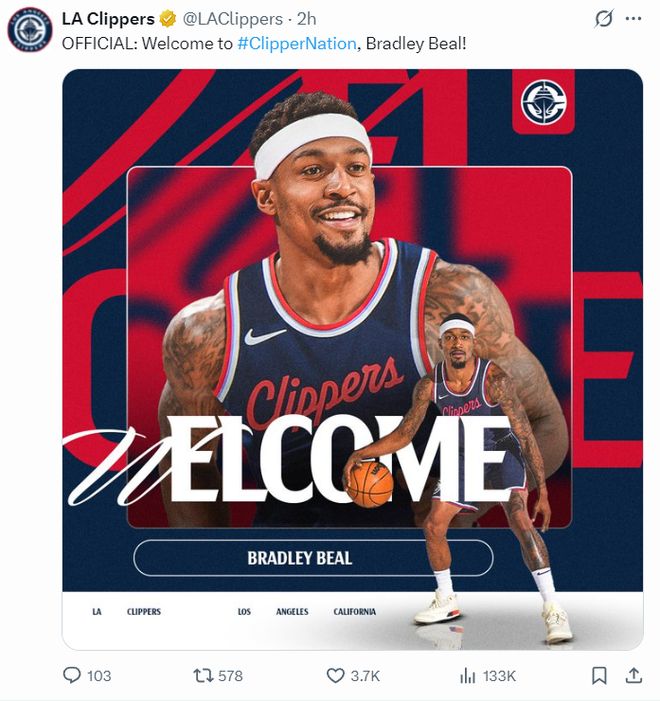Share the post via share icon
Viewport: 660px width, 701px height.
tap(633, 676)
